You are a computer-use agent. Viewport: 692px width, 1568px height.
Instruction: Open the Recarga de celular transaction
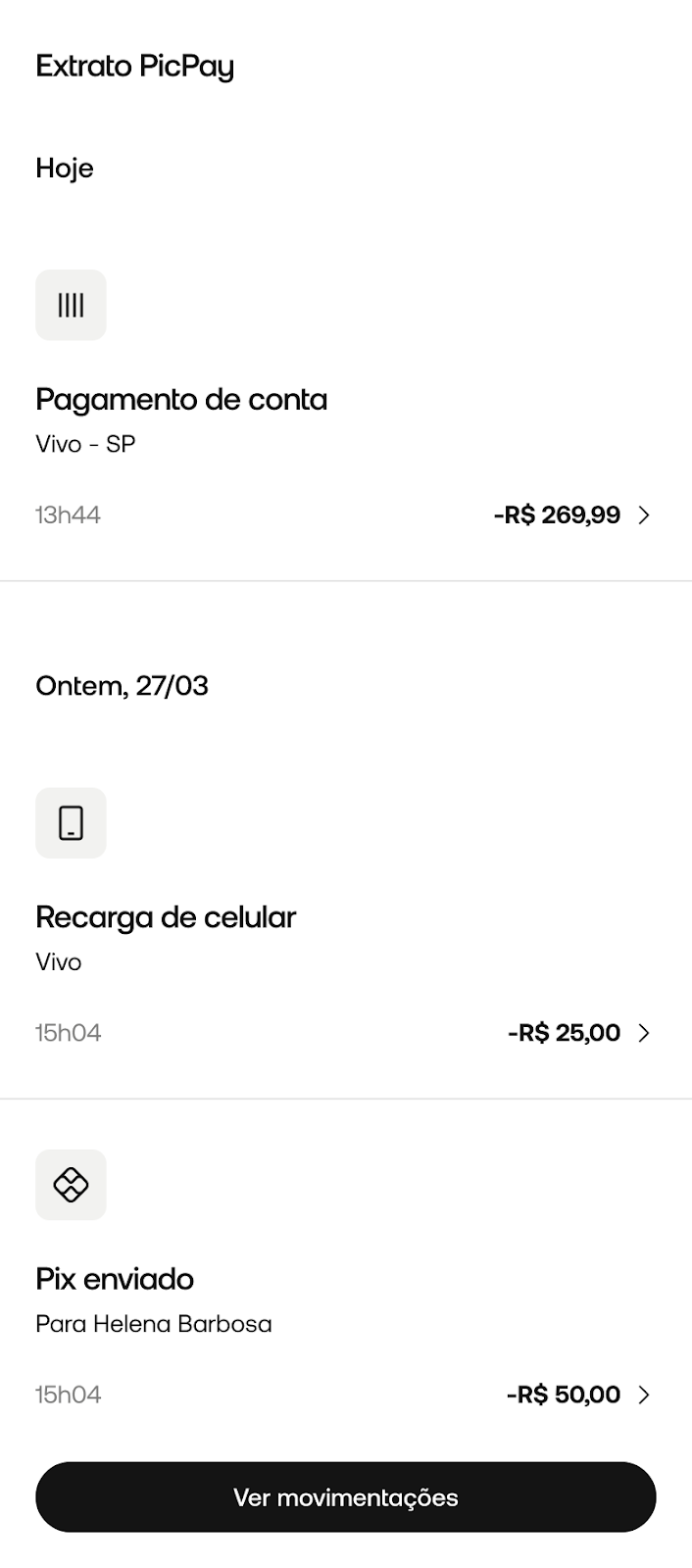pos(643,1032)
